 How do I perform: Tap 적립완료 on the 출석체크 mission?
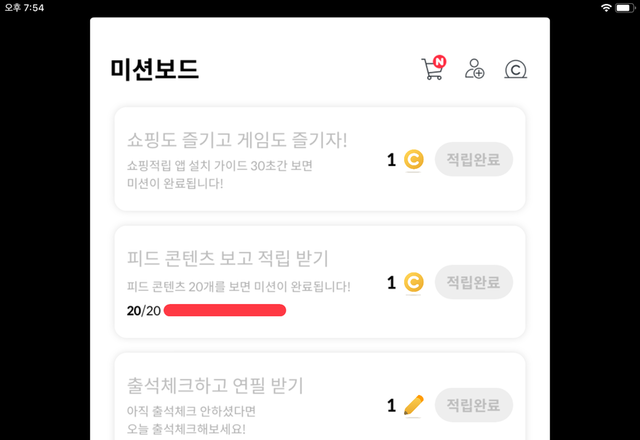click(x=474, y=405)
